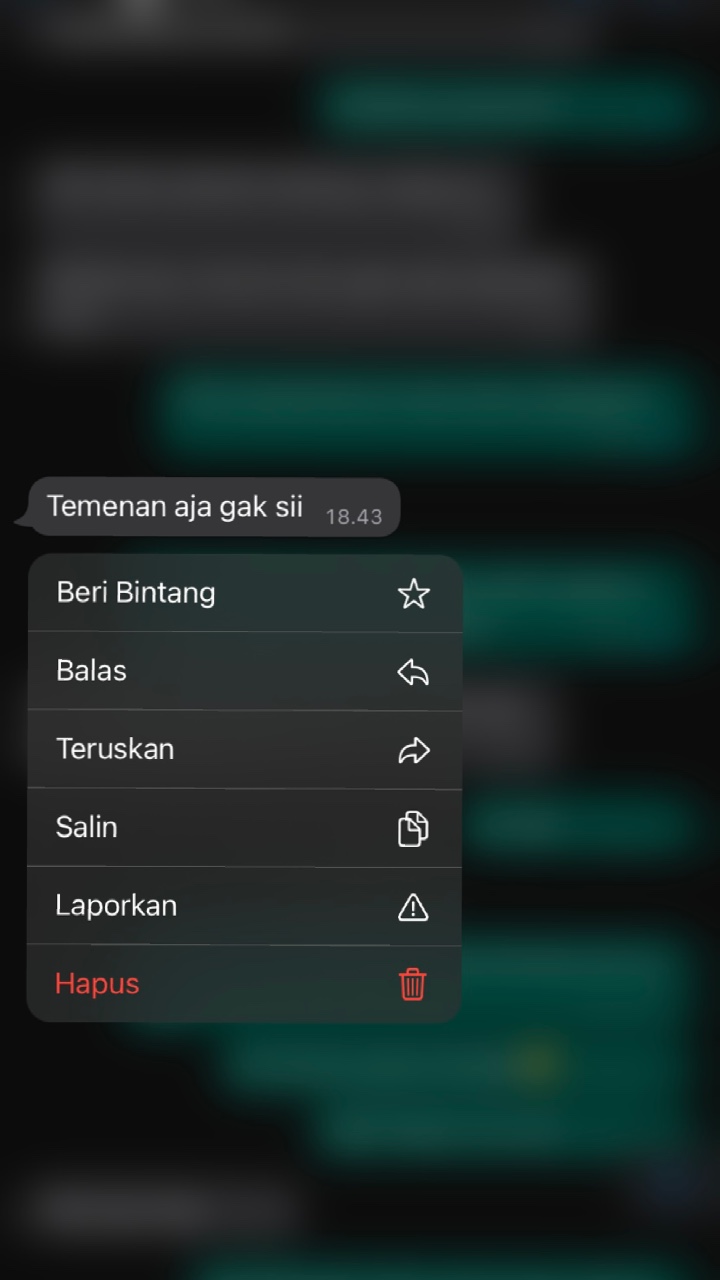Report the message via Laporkan

tap(244, 905)
